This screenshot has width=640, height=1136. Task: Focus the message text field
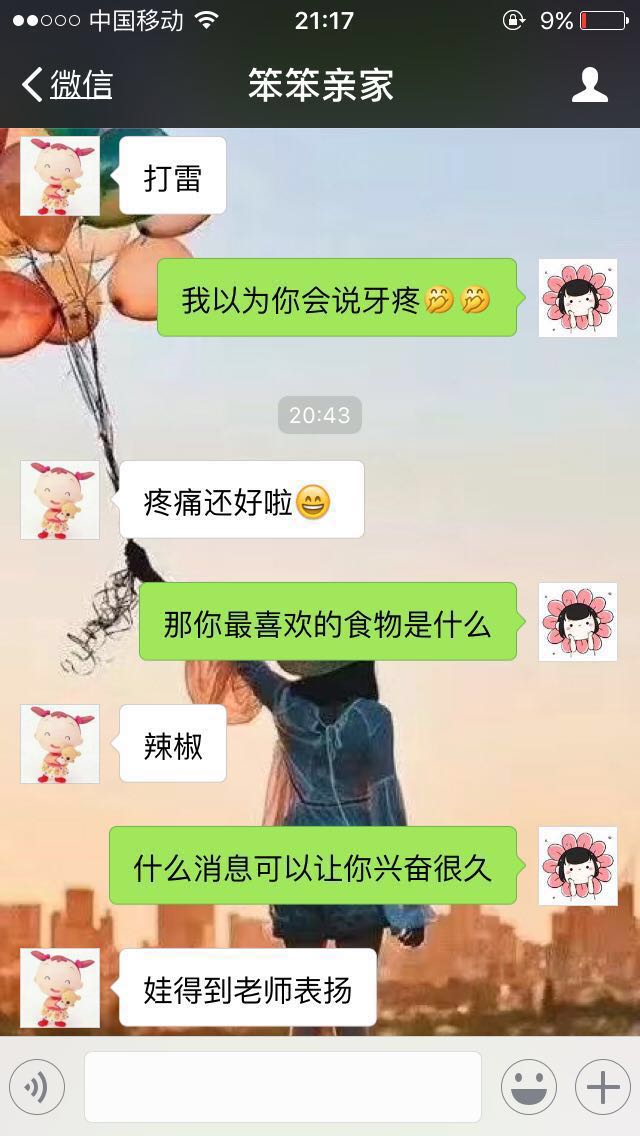coord(282,1087)
